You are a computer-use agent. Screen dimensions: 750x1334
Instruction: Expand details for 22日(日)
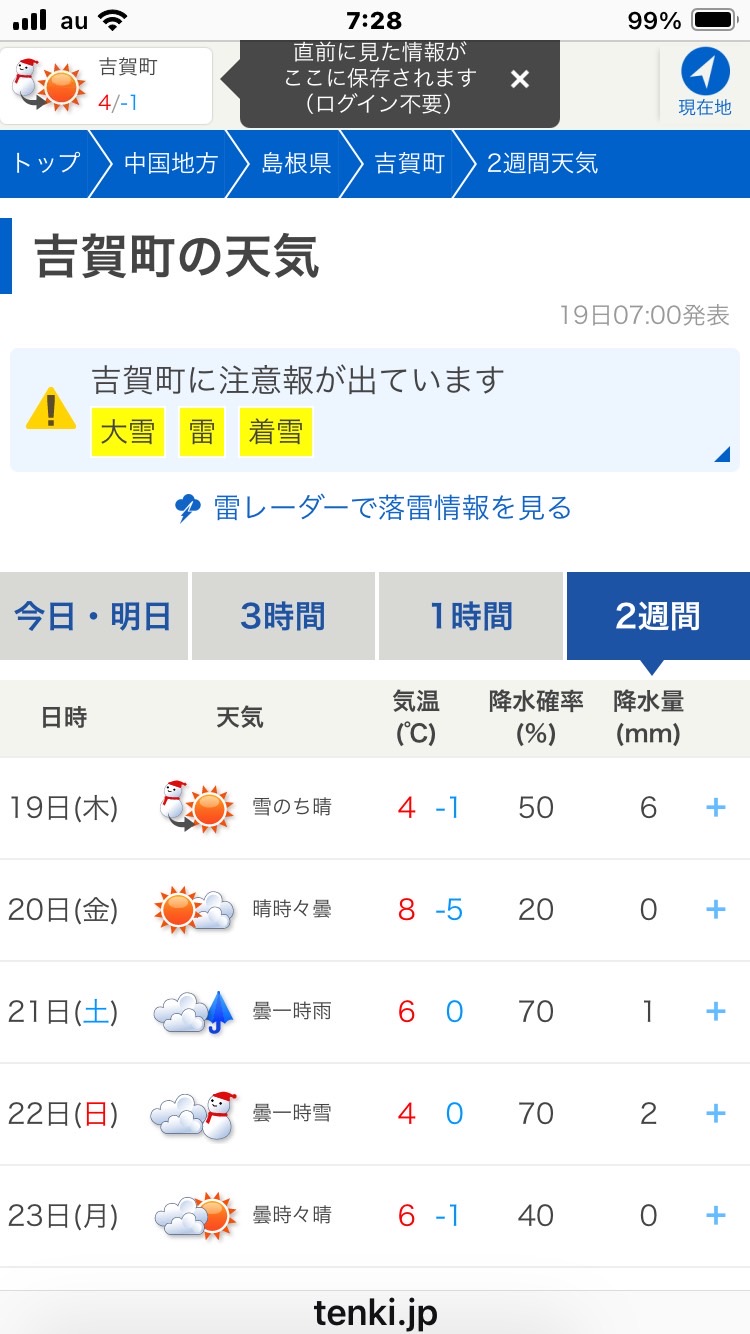point(715,1113)
